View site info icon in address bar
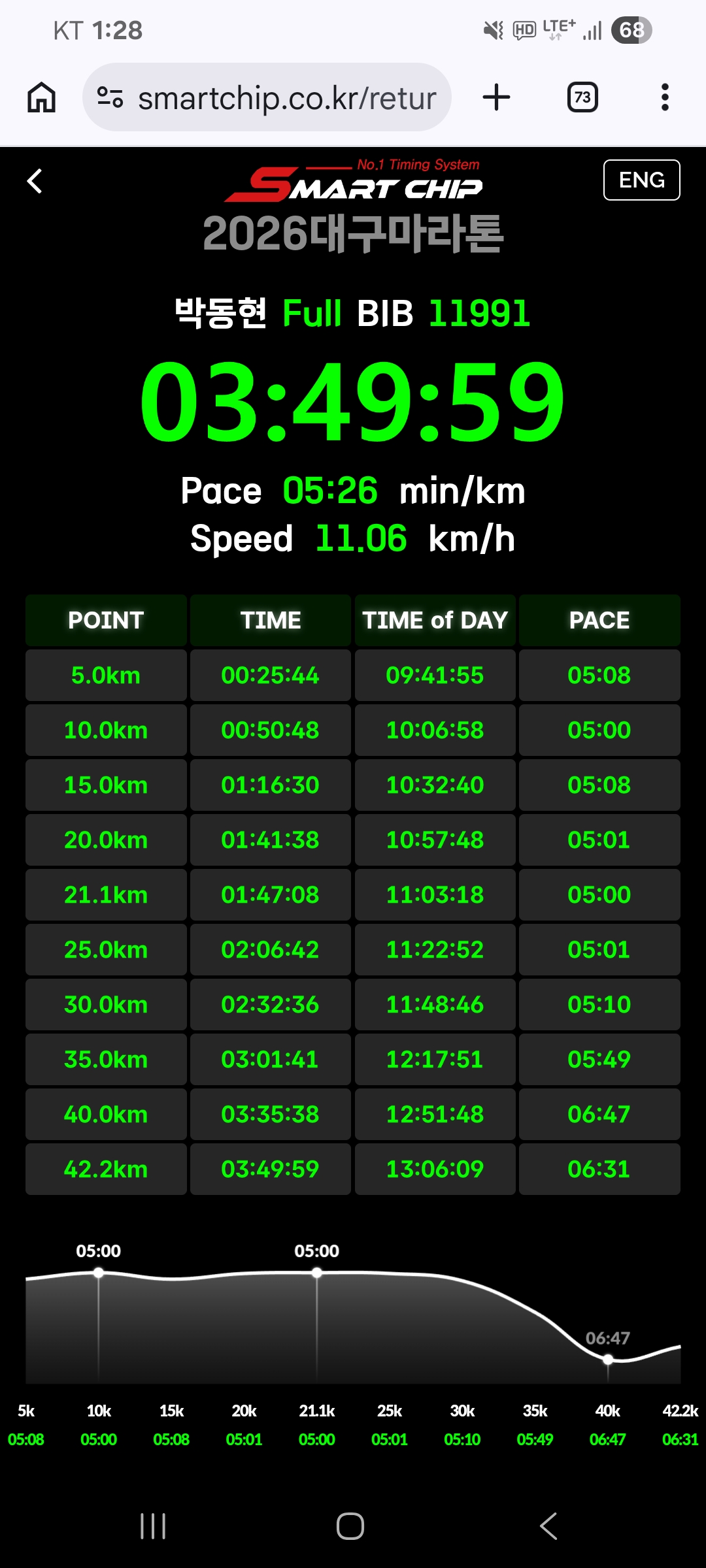This screenshot has height=1568, width=706. pos(110,97)
